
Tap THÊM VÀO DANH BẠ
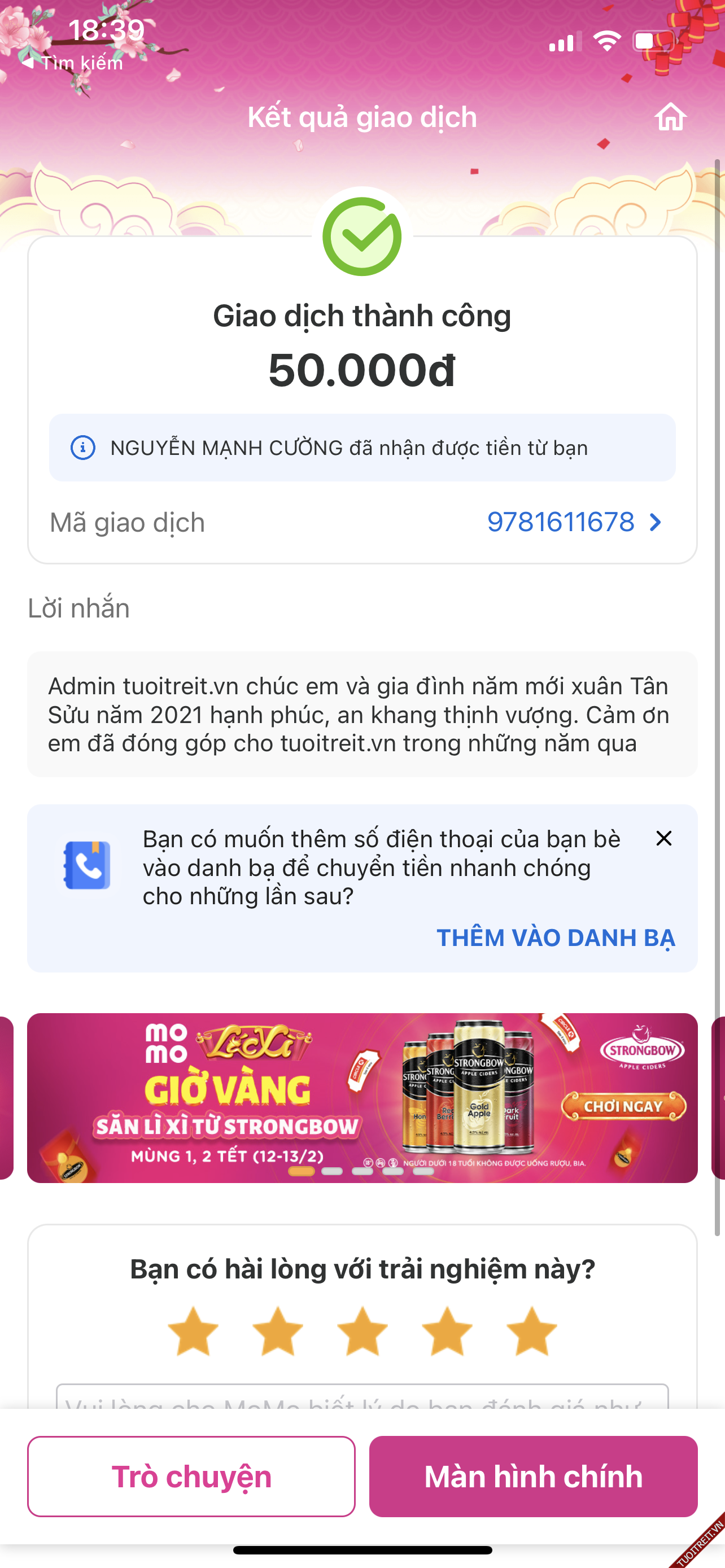tap(555, 938)
